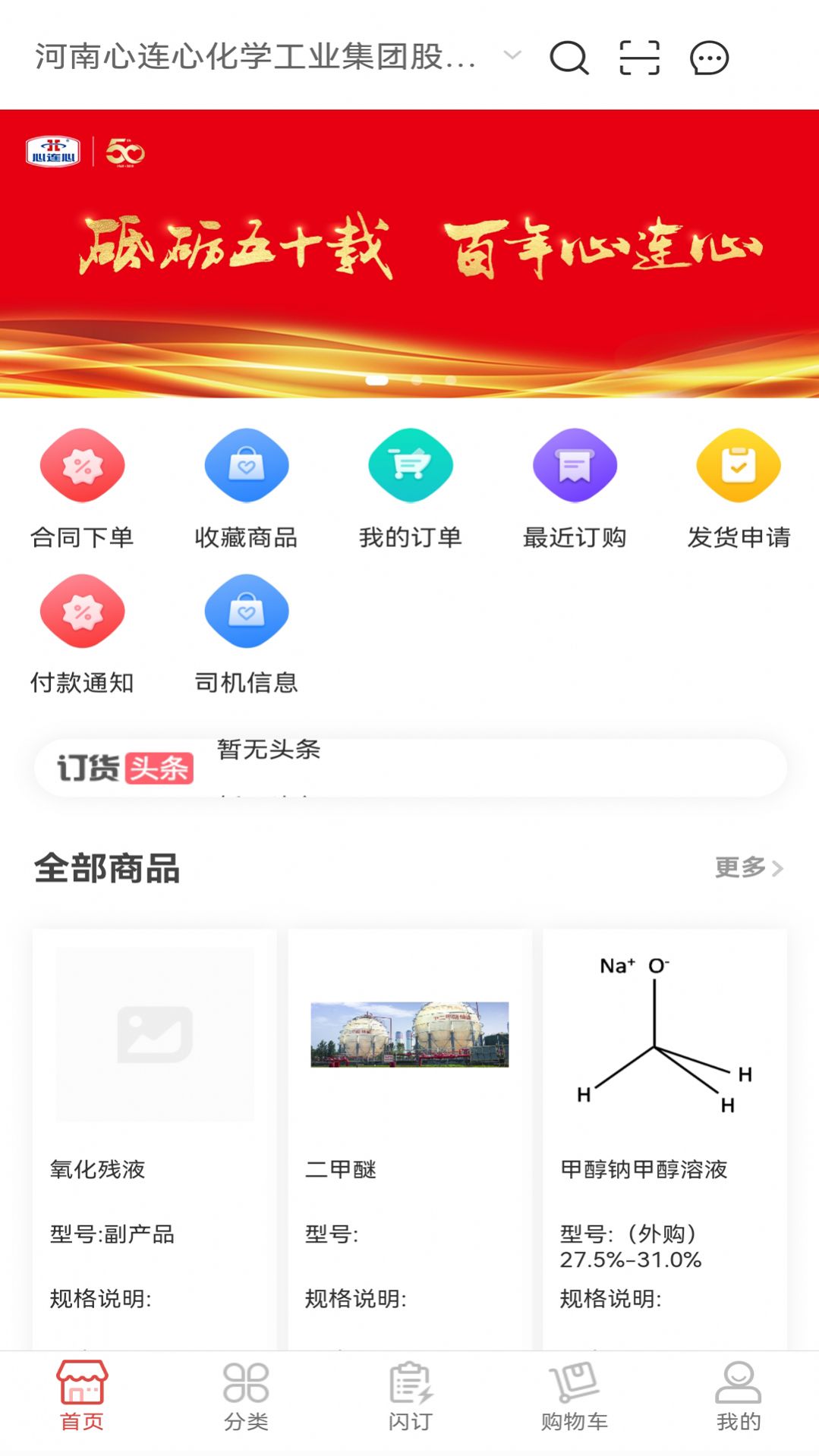
Task: Open the search icon in the top bar
Action: pos(570,58)
